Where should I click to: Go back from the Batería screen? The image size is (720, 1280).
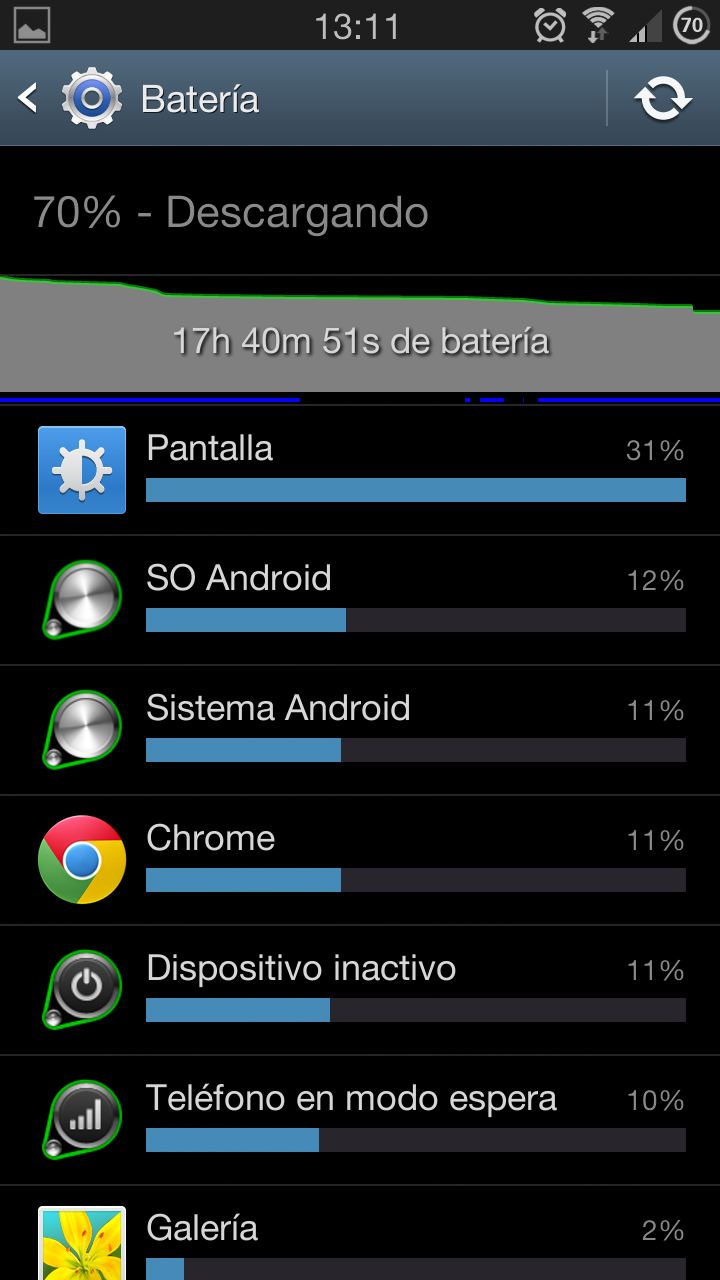30,98
